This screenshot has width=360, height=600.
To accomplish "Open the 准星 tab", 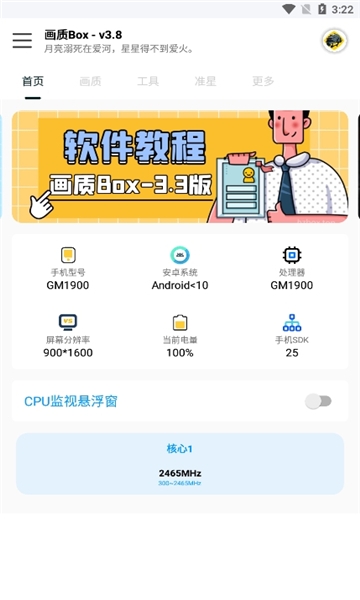I will click(x=205, y=81).
